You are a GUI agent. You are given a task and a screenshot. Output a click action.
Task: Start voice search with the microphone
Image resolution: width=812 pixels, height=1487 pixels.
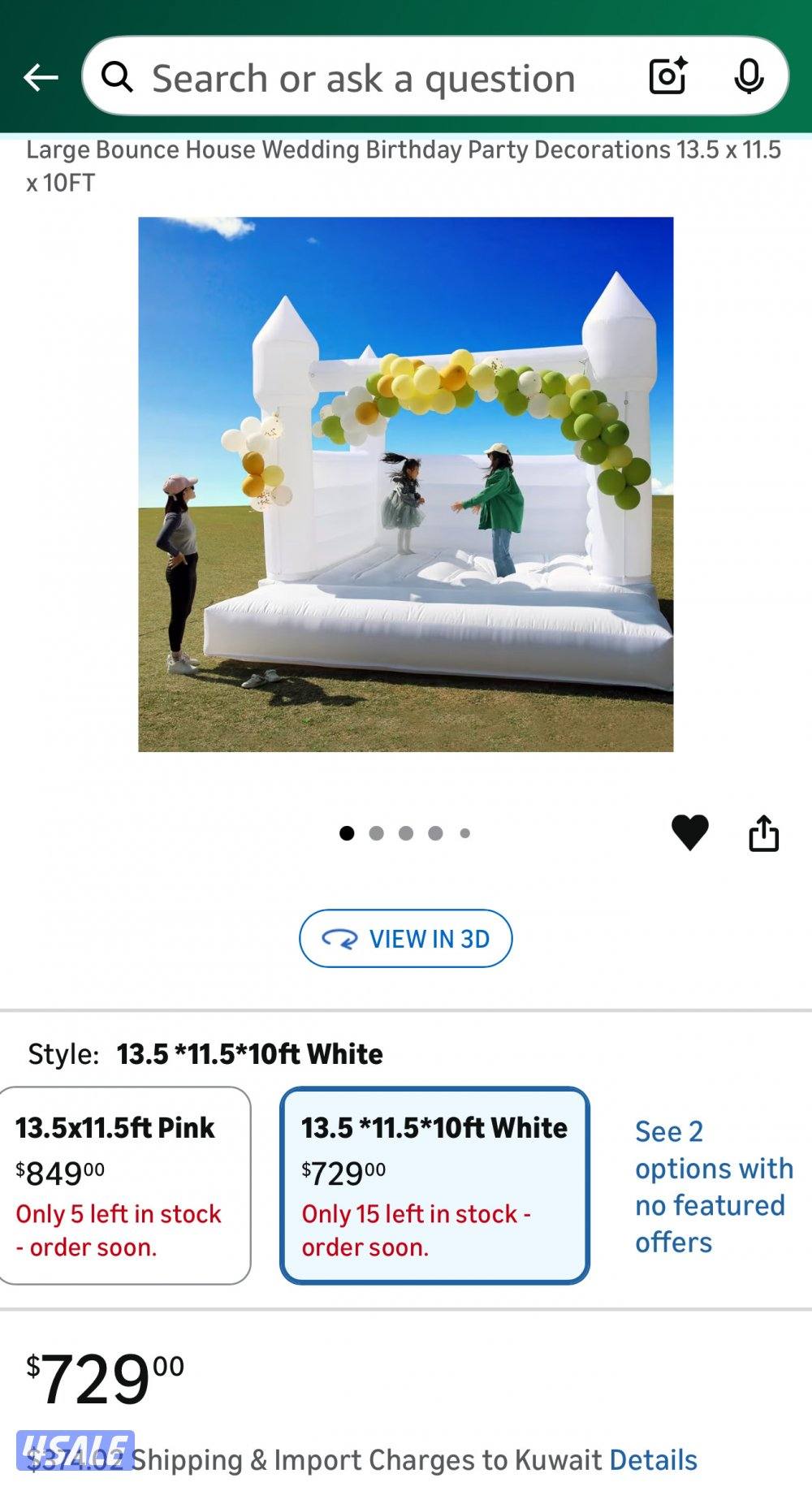[748, 76]
